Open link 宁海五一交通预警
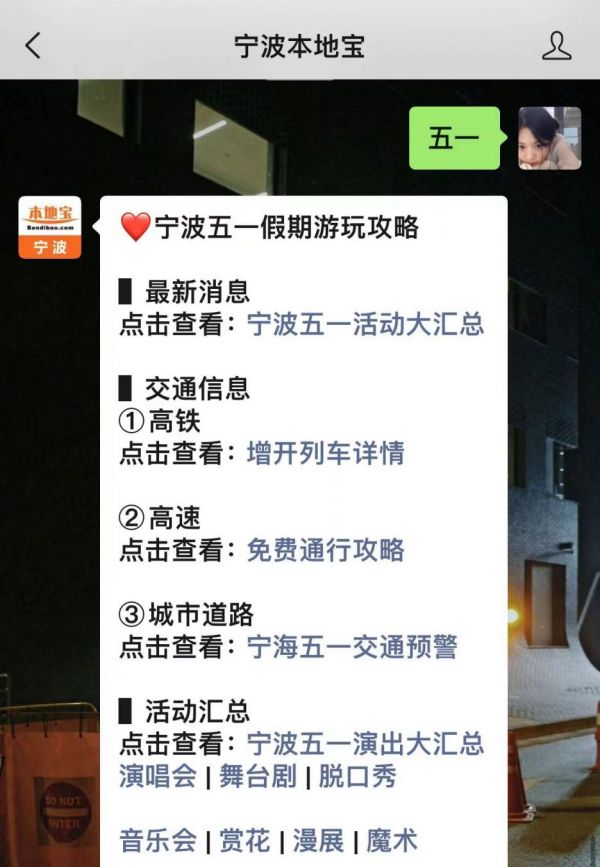 tap(352, 646)
